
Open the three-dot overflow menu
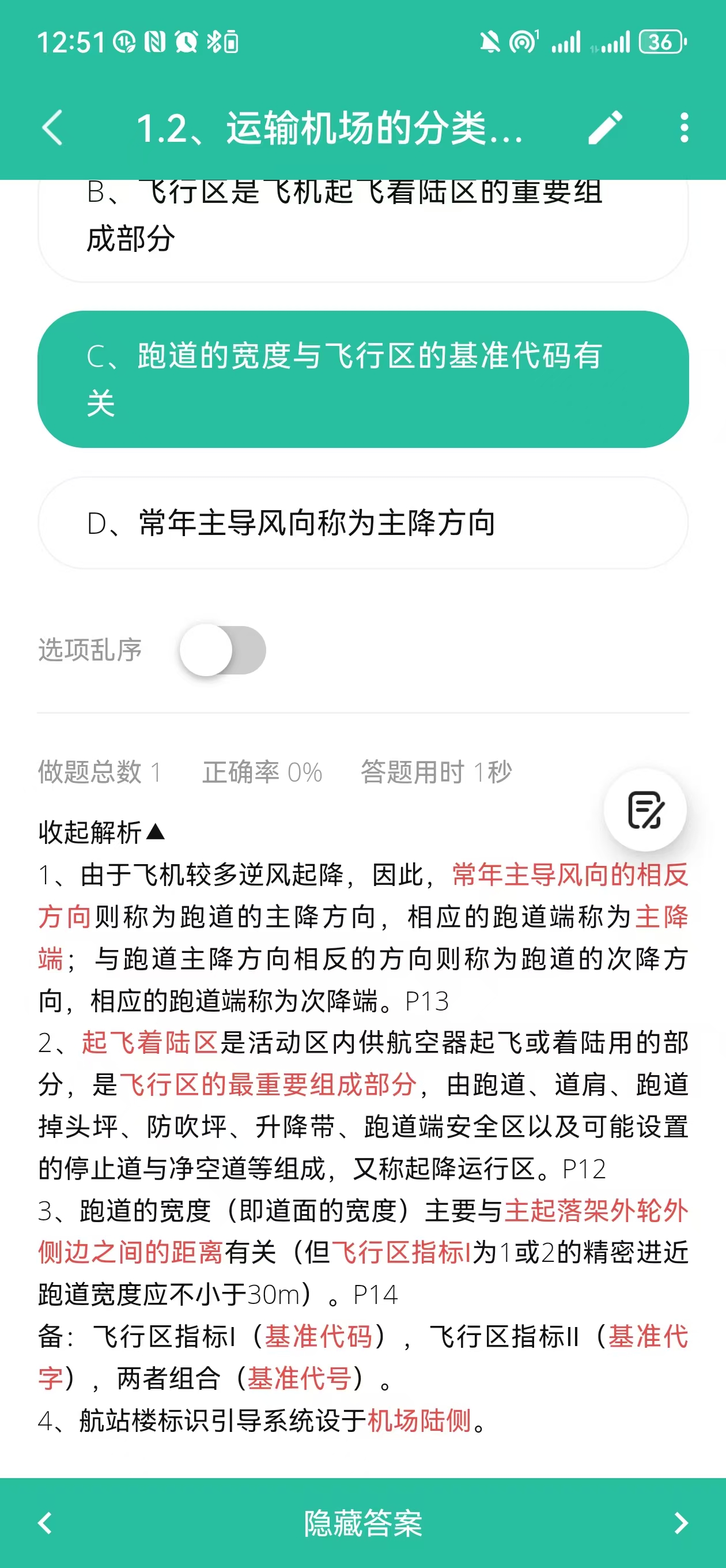(684, 128)
